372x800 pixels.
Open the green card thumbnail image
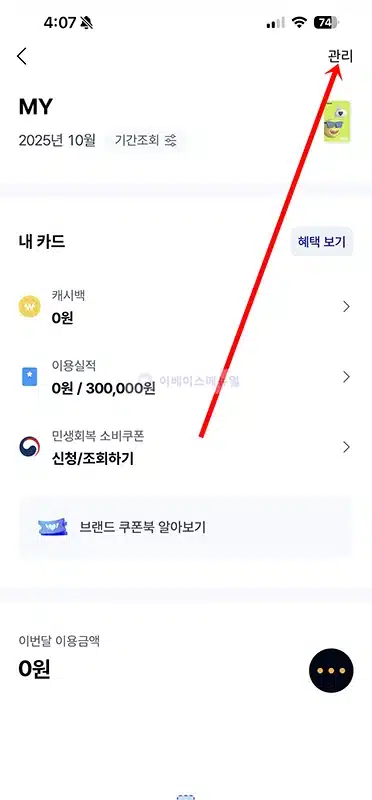click(x=337, y=121)
